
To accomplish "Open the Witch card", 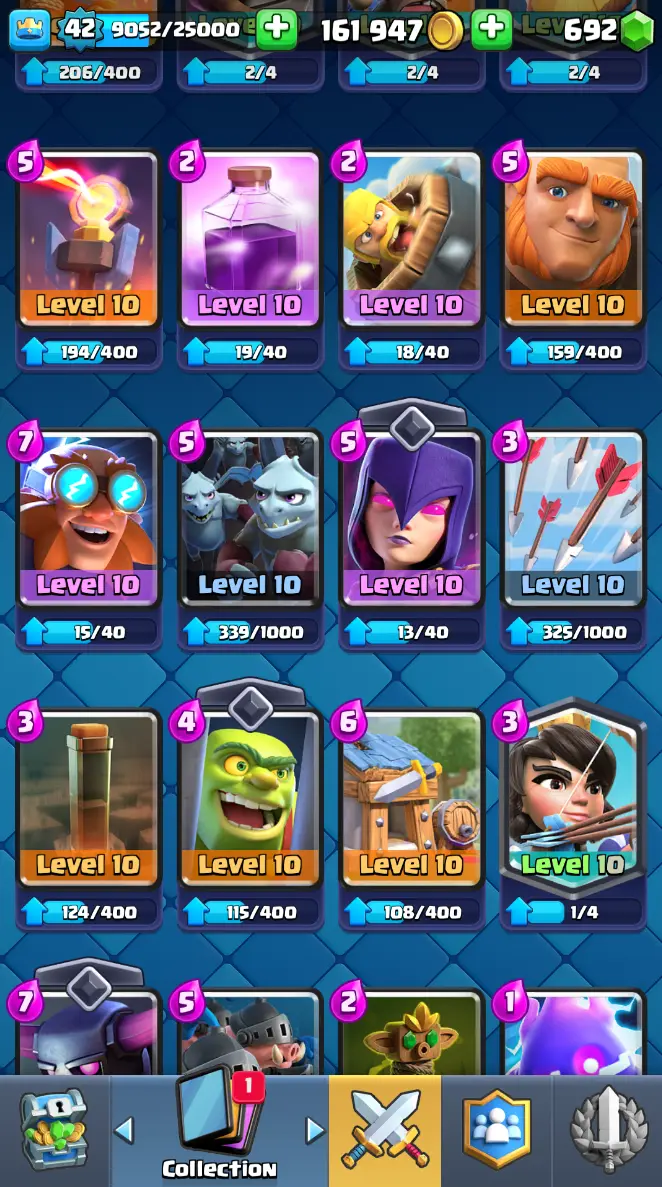I will click(411, 520).
